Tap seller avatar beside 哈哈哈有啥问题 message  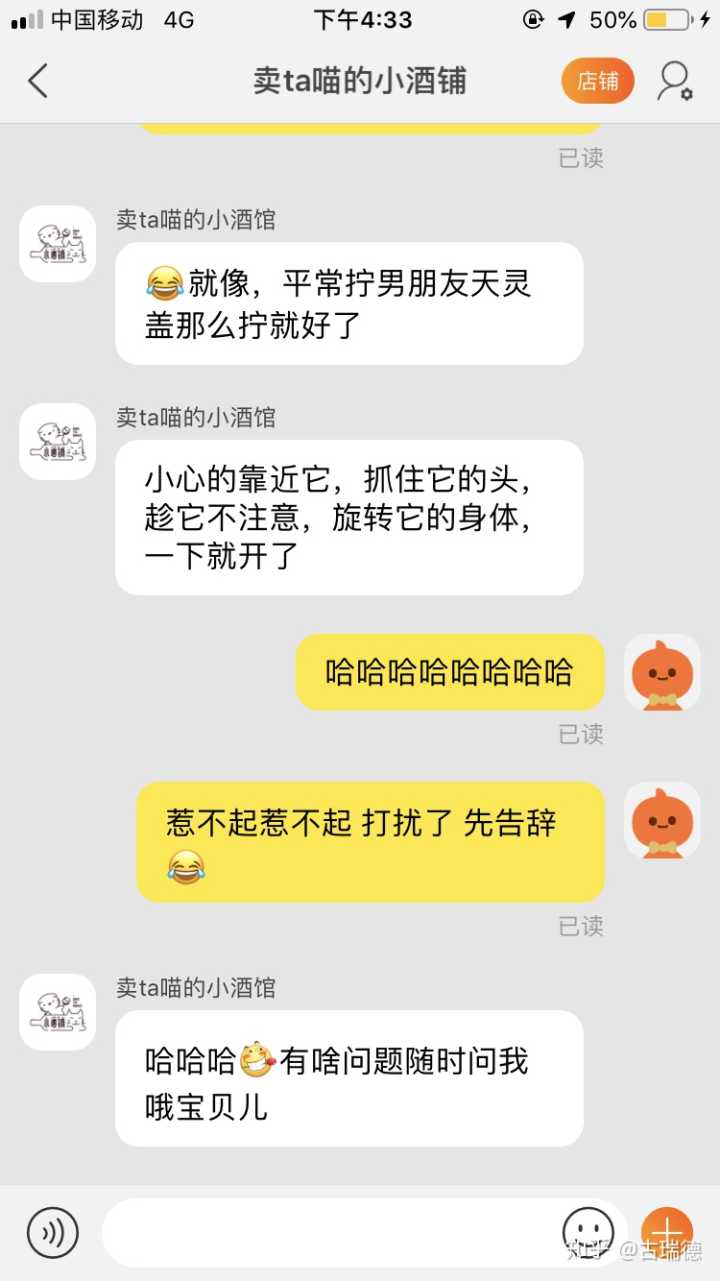point(58,1011)
